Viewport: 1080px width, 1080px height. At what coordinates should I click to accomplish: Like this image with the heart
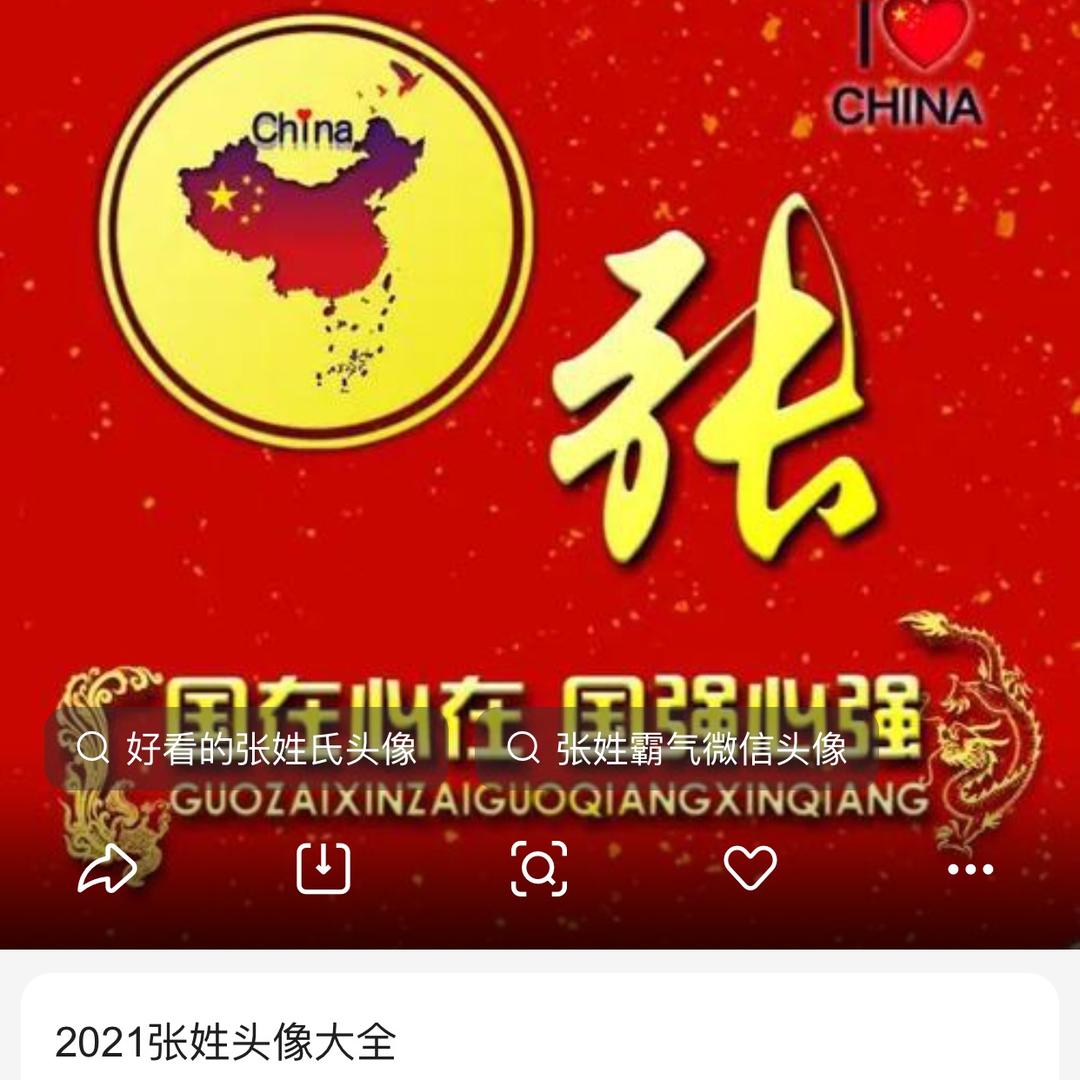[x=750, y=867]
